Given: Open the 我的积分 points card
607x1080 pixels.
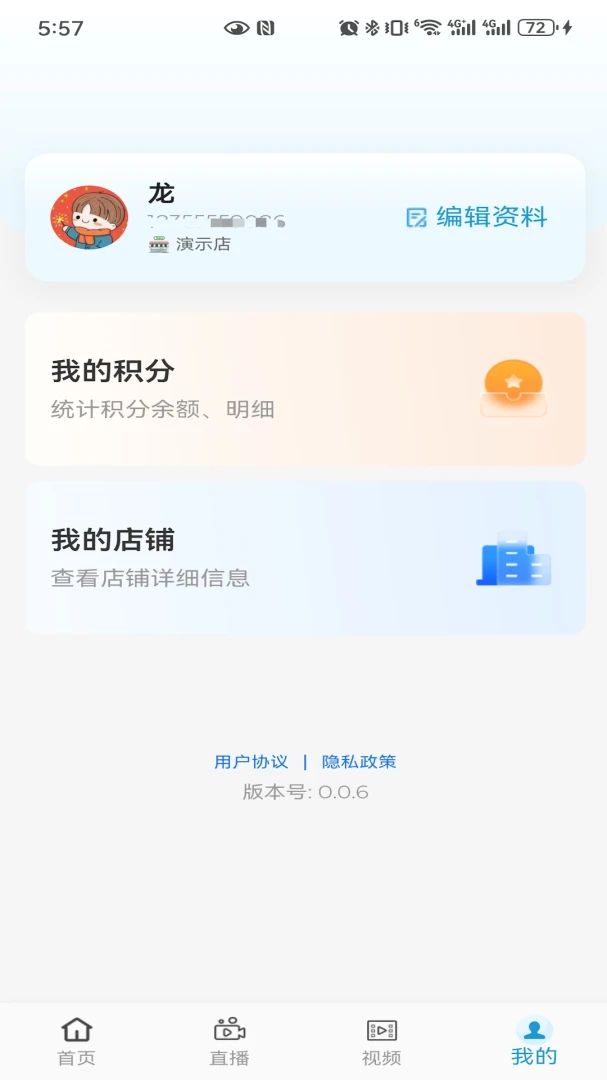Looking at the screenshot, I should coord(305,389).
